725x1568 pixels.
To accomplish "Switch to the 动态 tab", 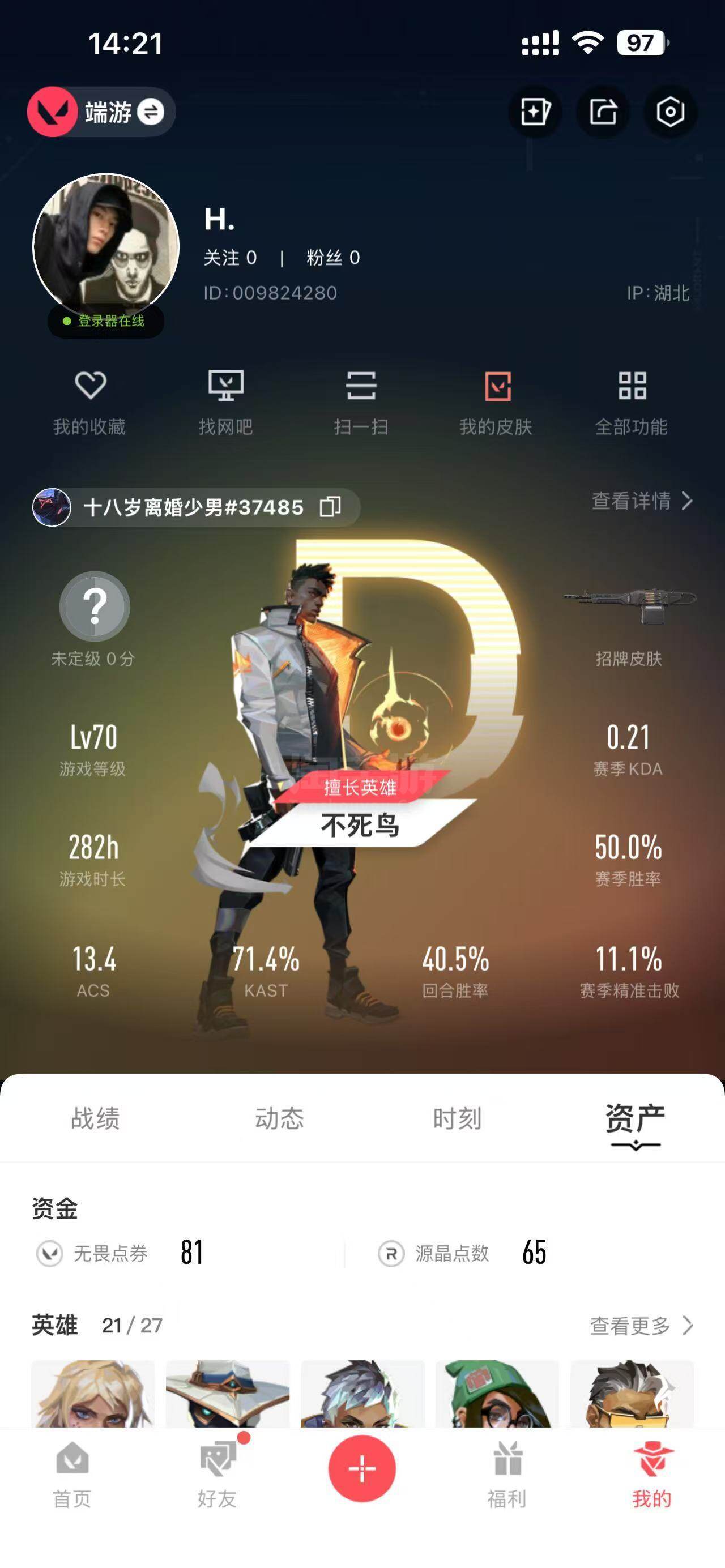I will [x=279, y=1118].
